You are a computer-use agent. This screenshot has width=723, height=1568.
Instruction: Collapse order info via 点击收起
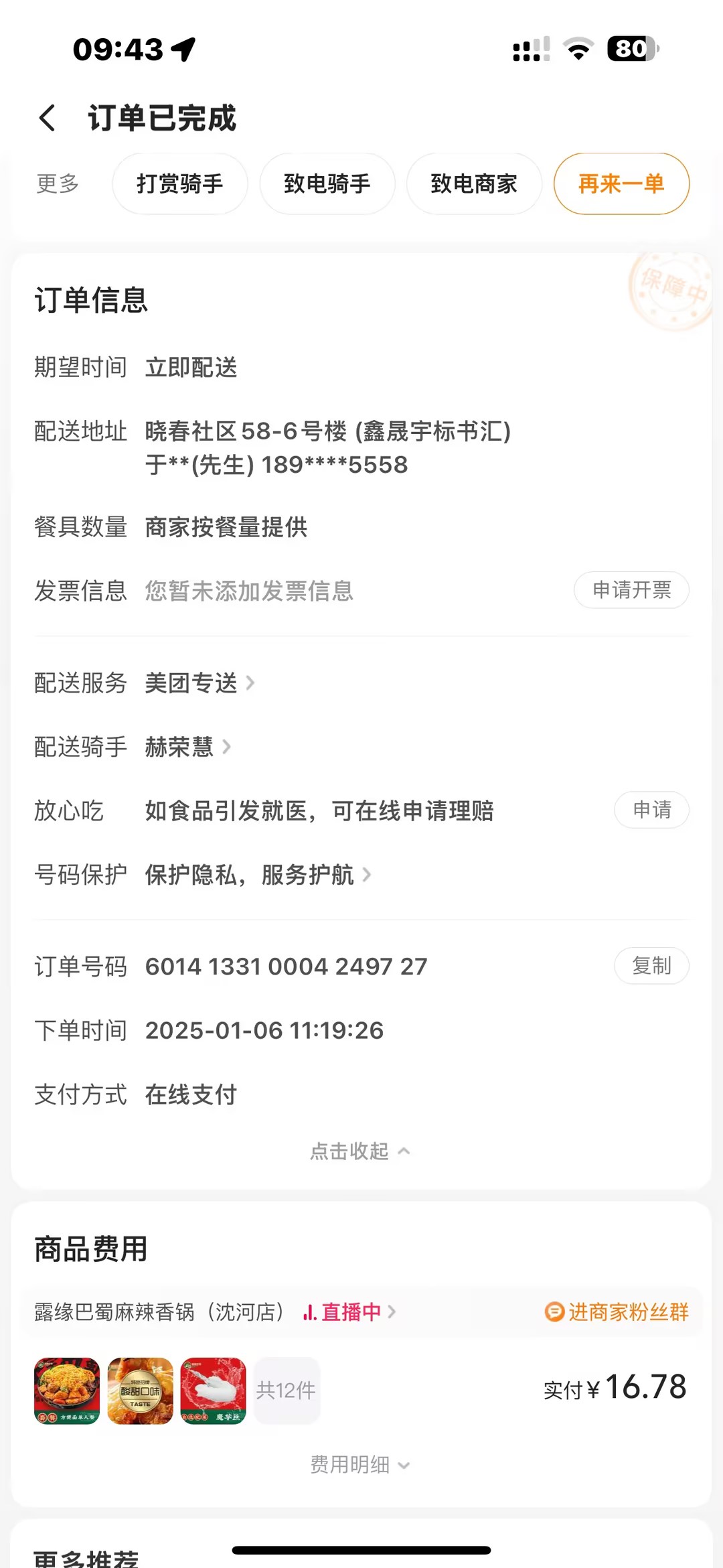pyautogui.click(x=360, y=1151)
